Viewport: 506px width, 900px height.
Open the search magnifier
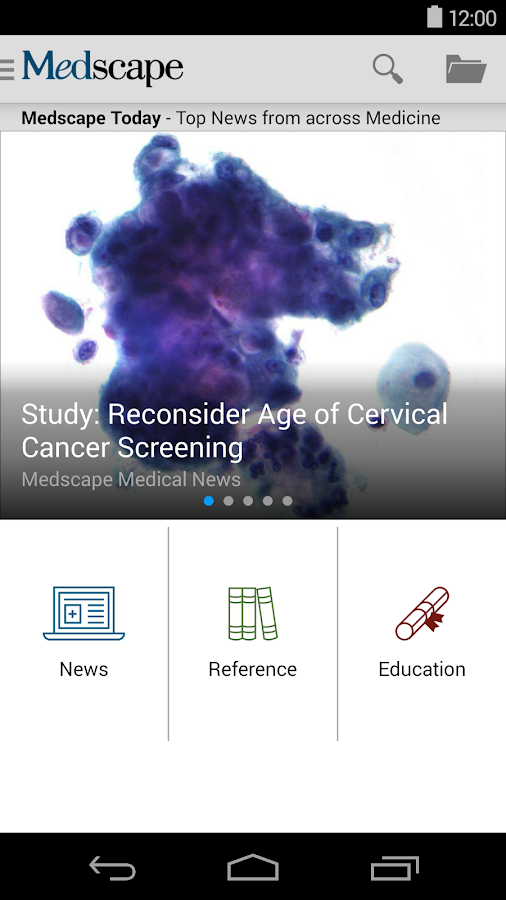pos(388,69)
